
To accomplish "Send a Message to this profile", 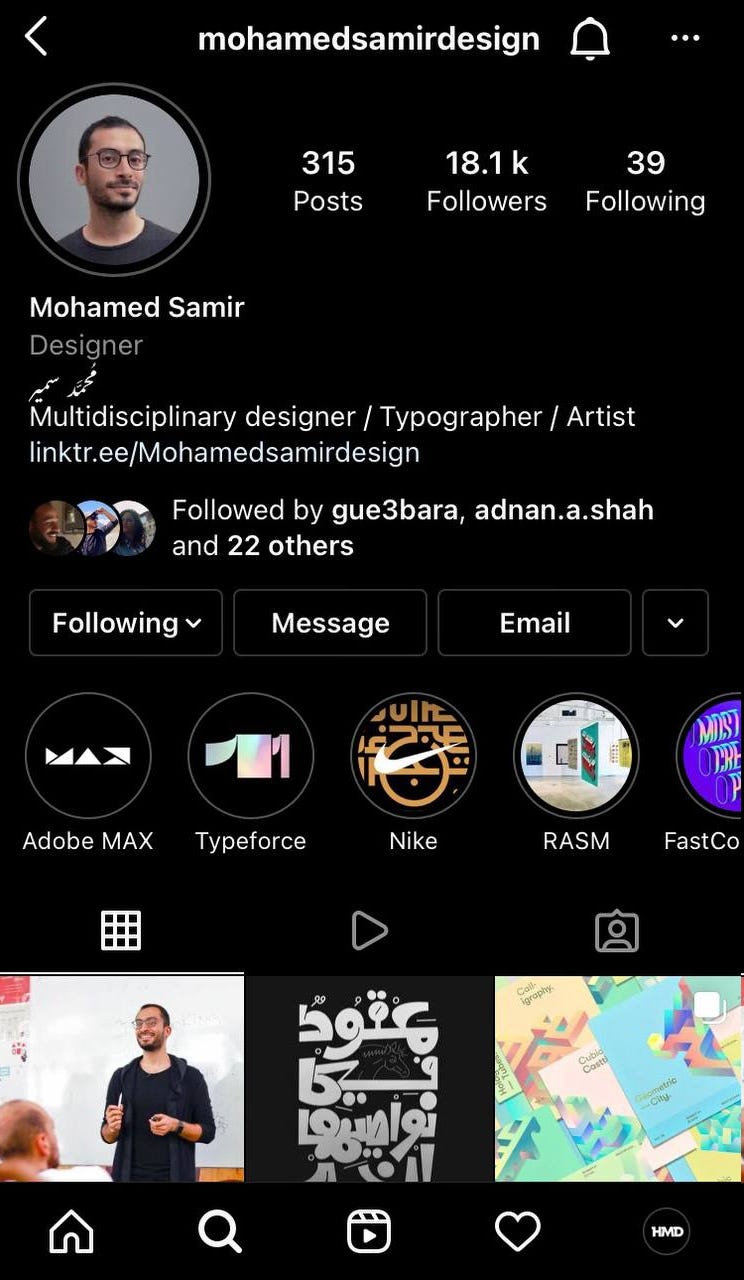I will pyautogui.click(x=330, y=623).
